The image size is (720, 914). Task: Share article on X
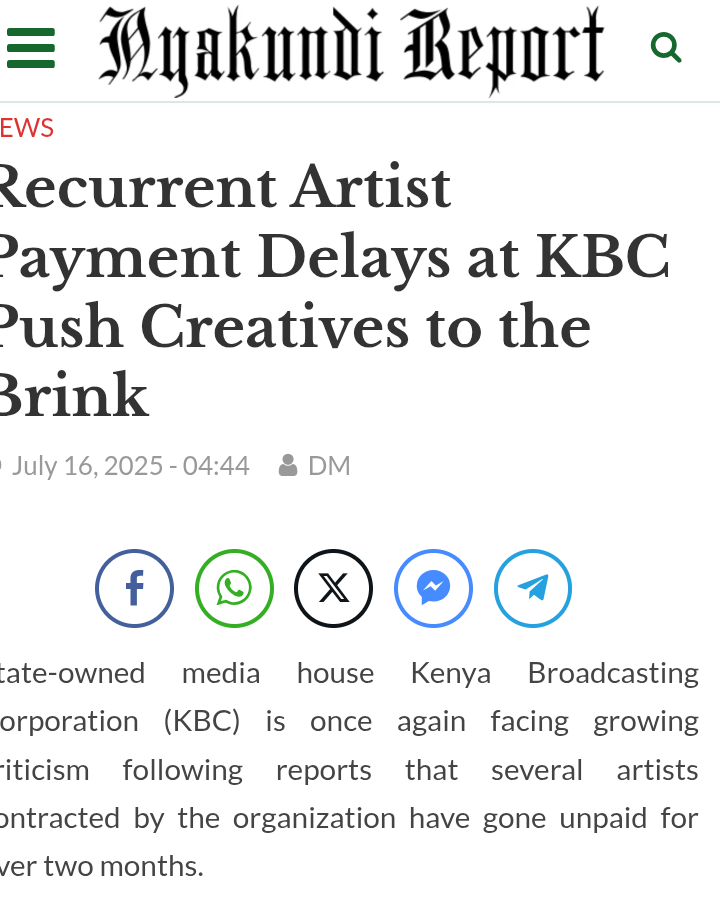coord(333,588)
